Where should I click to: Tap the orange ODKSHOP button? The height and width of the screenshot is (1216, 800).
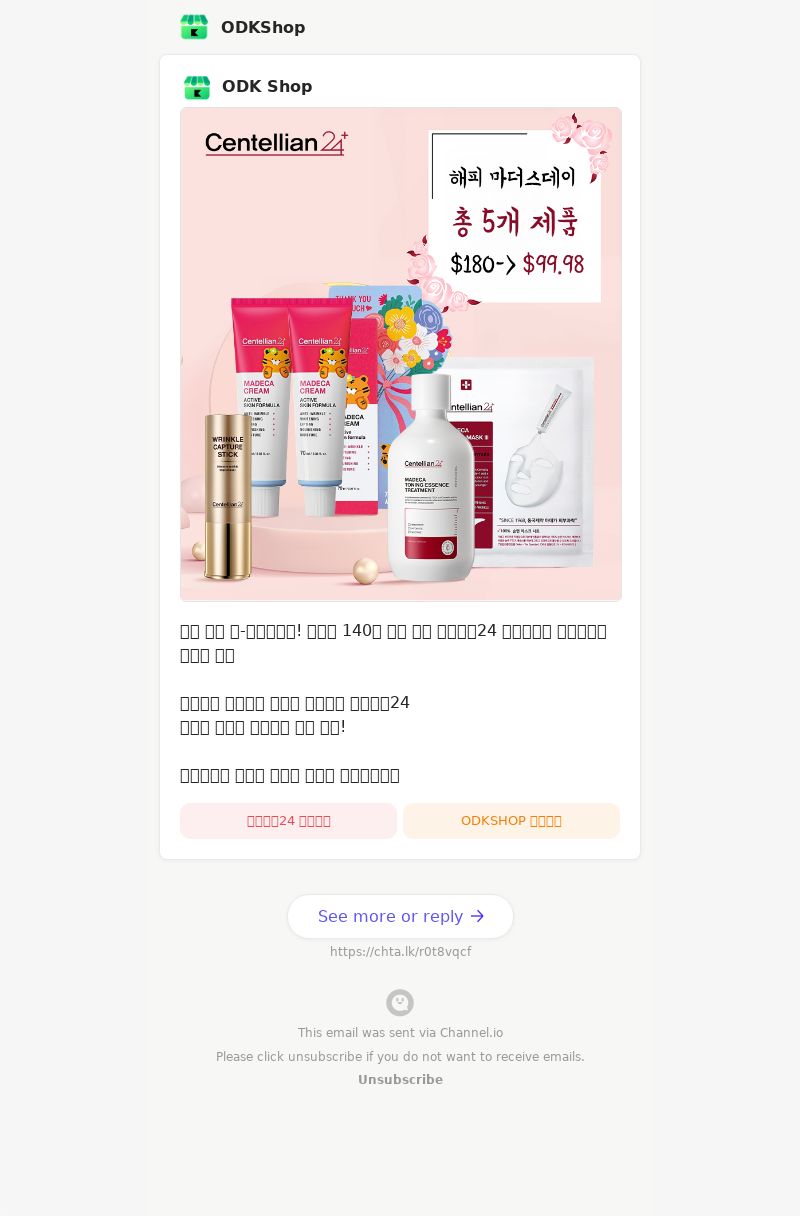click(x=511, y=821)
